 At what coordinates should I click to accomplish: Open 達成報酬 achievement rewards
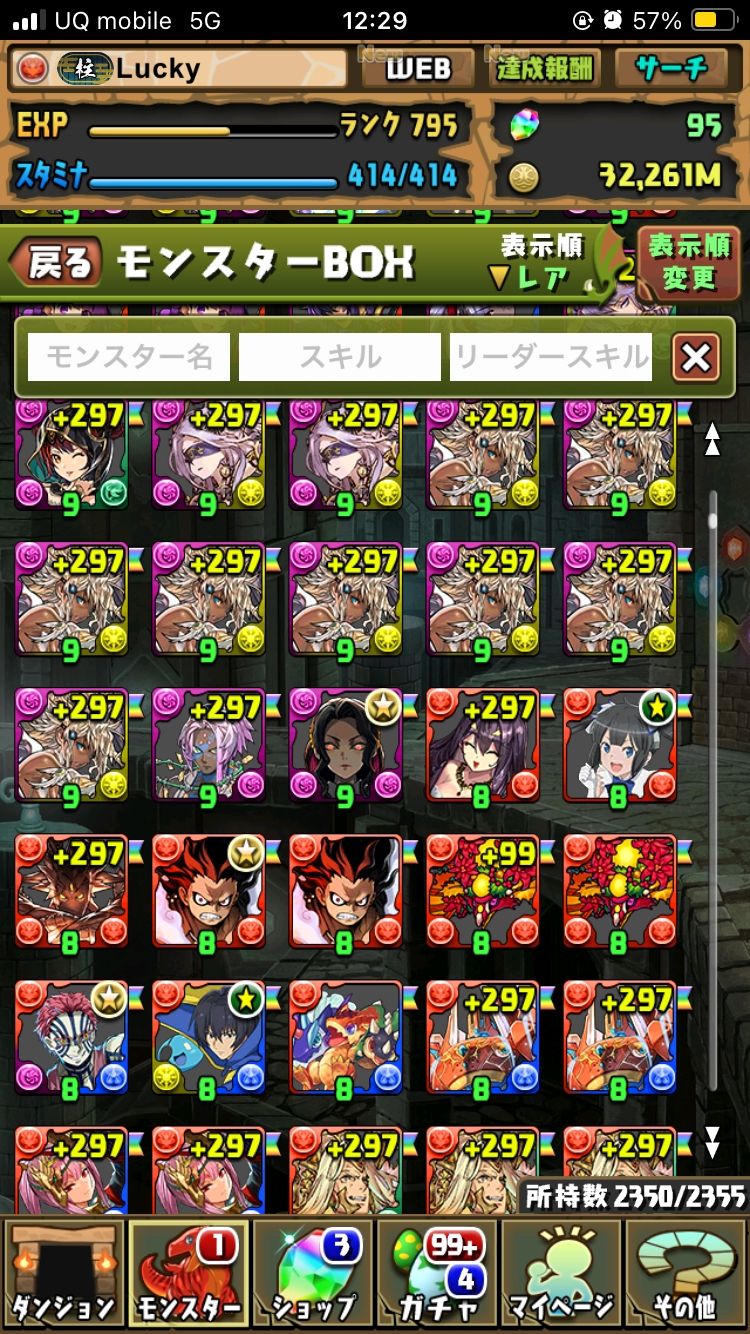click(544, 68)
